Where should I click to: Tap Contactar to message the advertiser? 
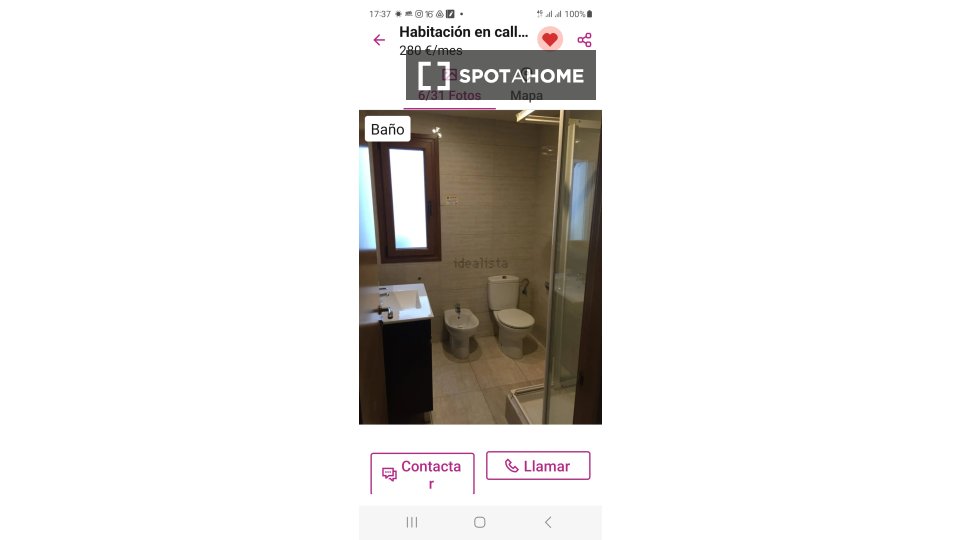[422, 473]
